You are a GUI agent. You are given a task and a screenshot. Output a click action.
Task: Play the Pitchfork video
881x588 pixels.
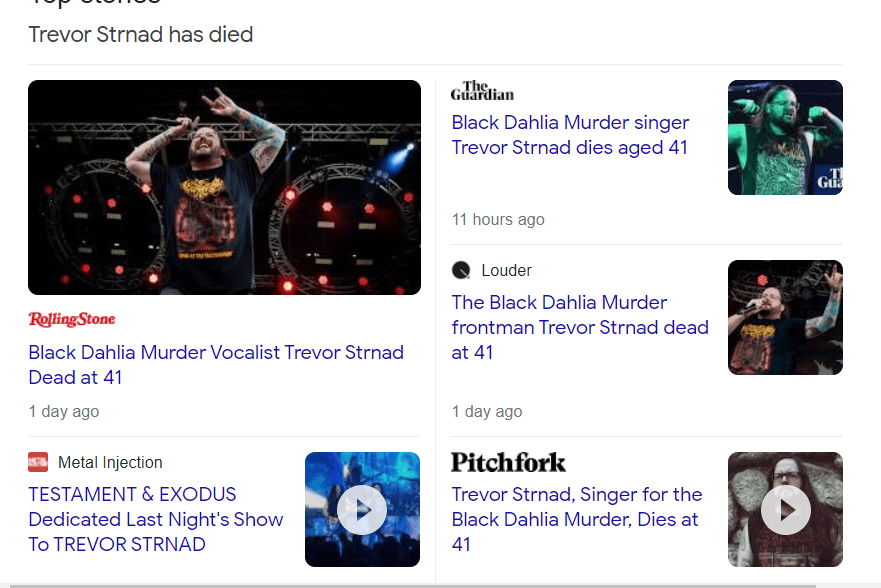coord(785,510)
